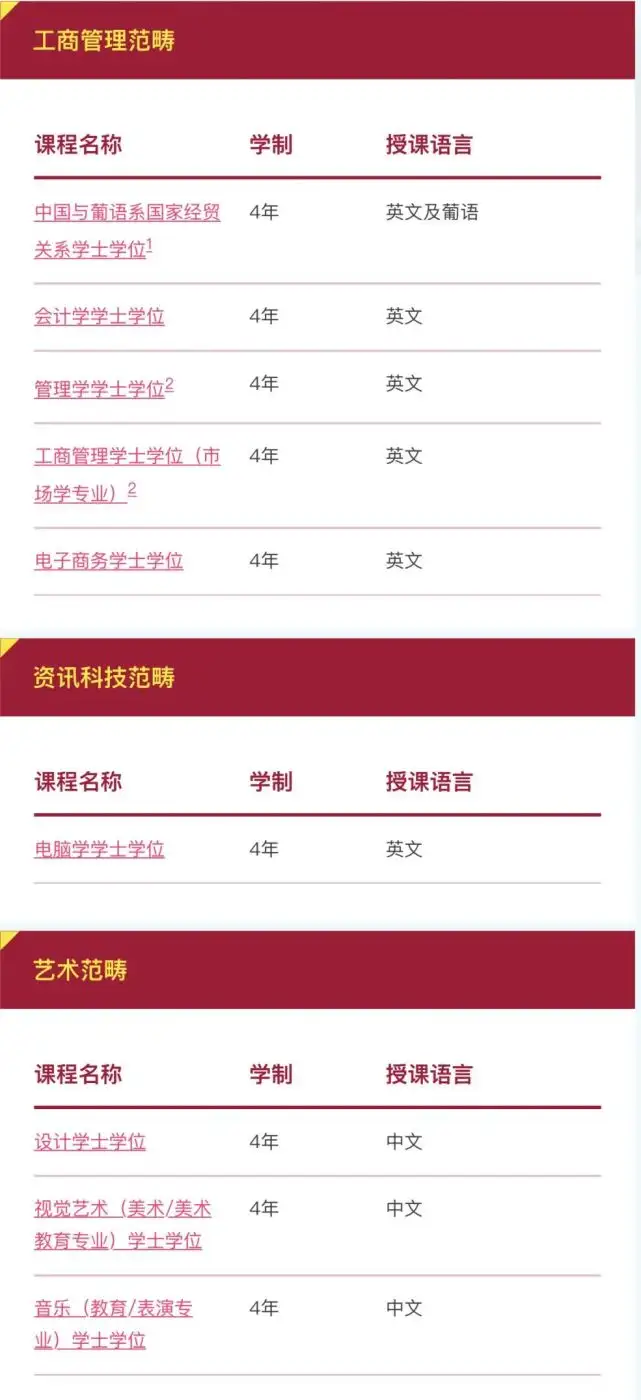Open 视觉艺术（美术/美术教育专业）学士学位 link
The image size is (641, 1400).
(x=123, y=1225)
